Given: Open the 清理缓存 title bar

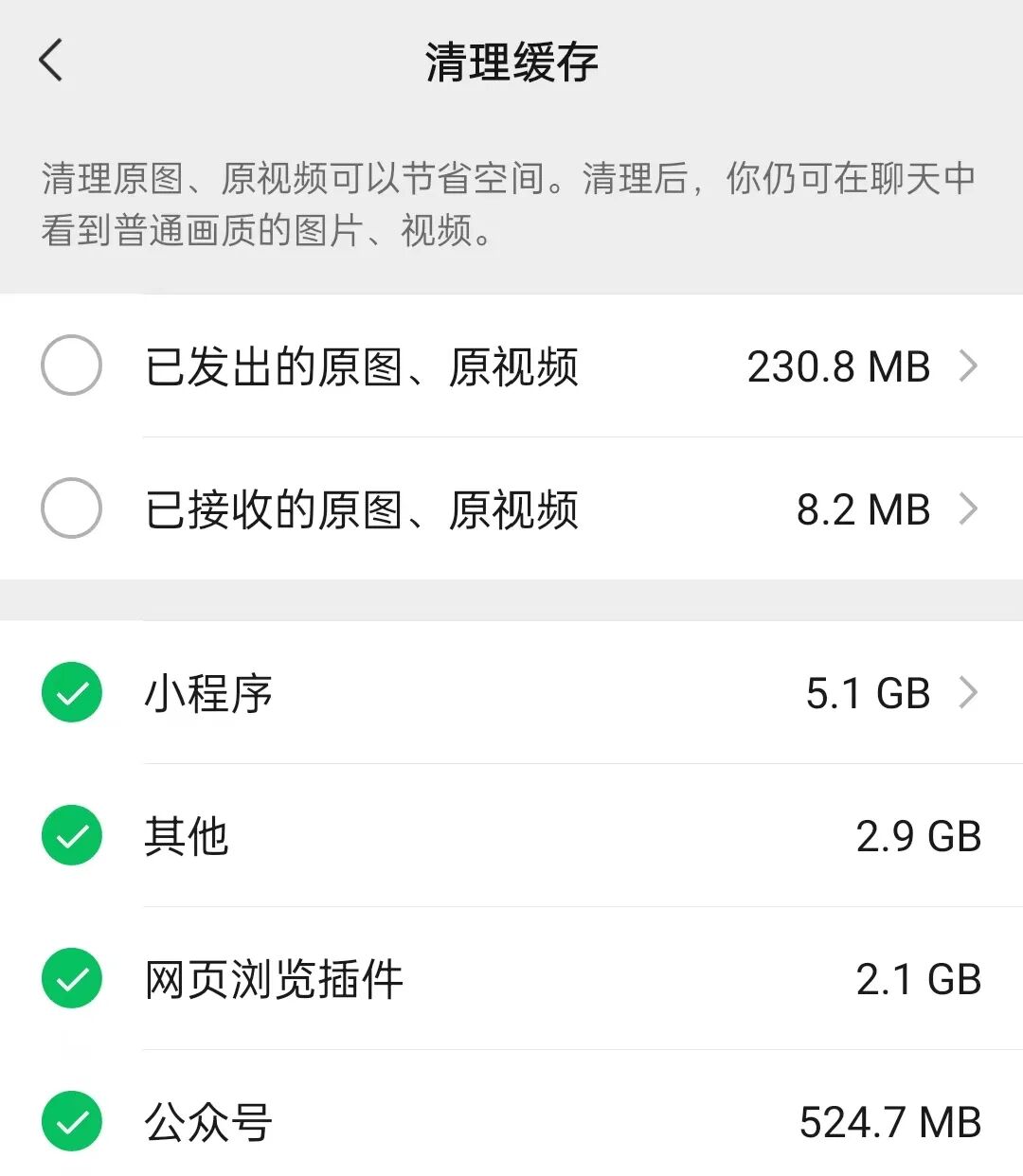Looking at the screenshot, I should [x=511, y=60].
